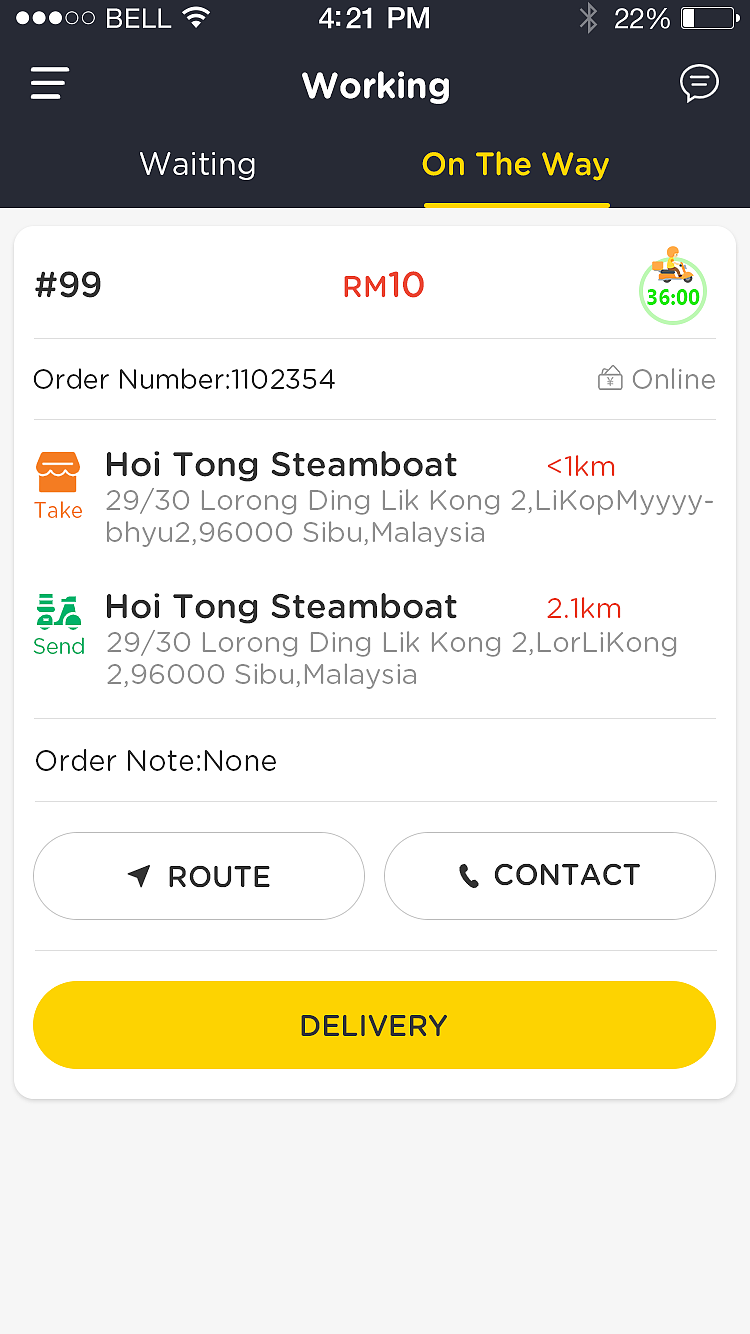The width and height of the screenshot is (750, 1334).
Task: Open order #99 card details
Action: click(68, 286)
